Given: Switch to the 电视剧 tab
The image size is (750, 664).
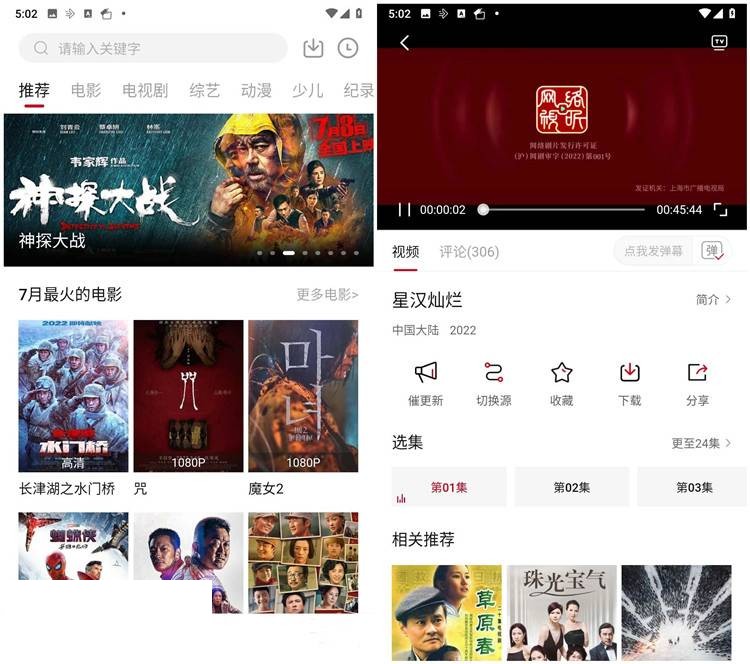Looking at the screenshot, I should 145,90.
